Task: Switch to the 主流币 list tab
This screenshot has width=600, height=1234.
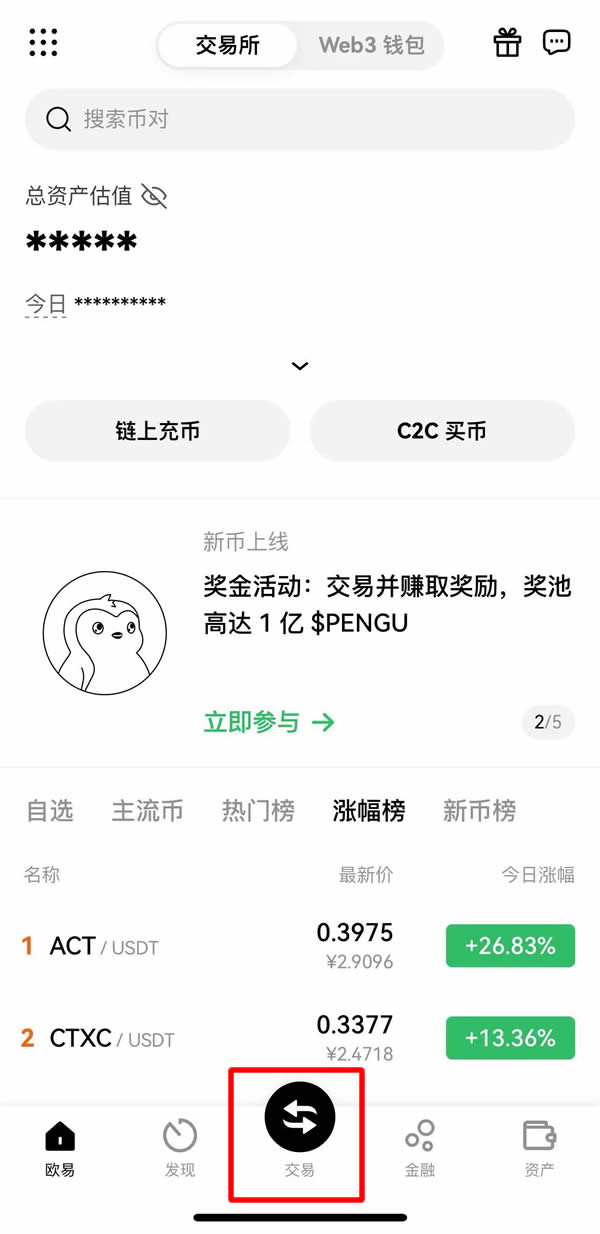Action: [x=147, y=811]
